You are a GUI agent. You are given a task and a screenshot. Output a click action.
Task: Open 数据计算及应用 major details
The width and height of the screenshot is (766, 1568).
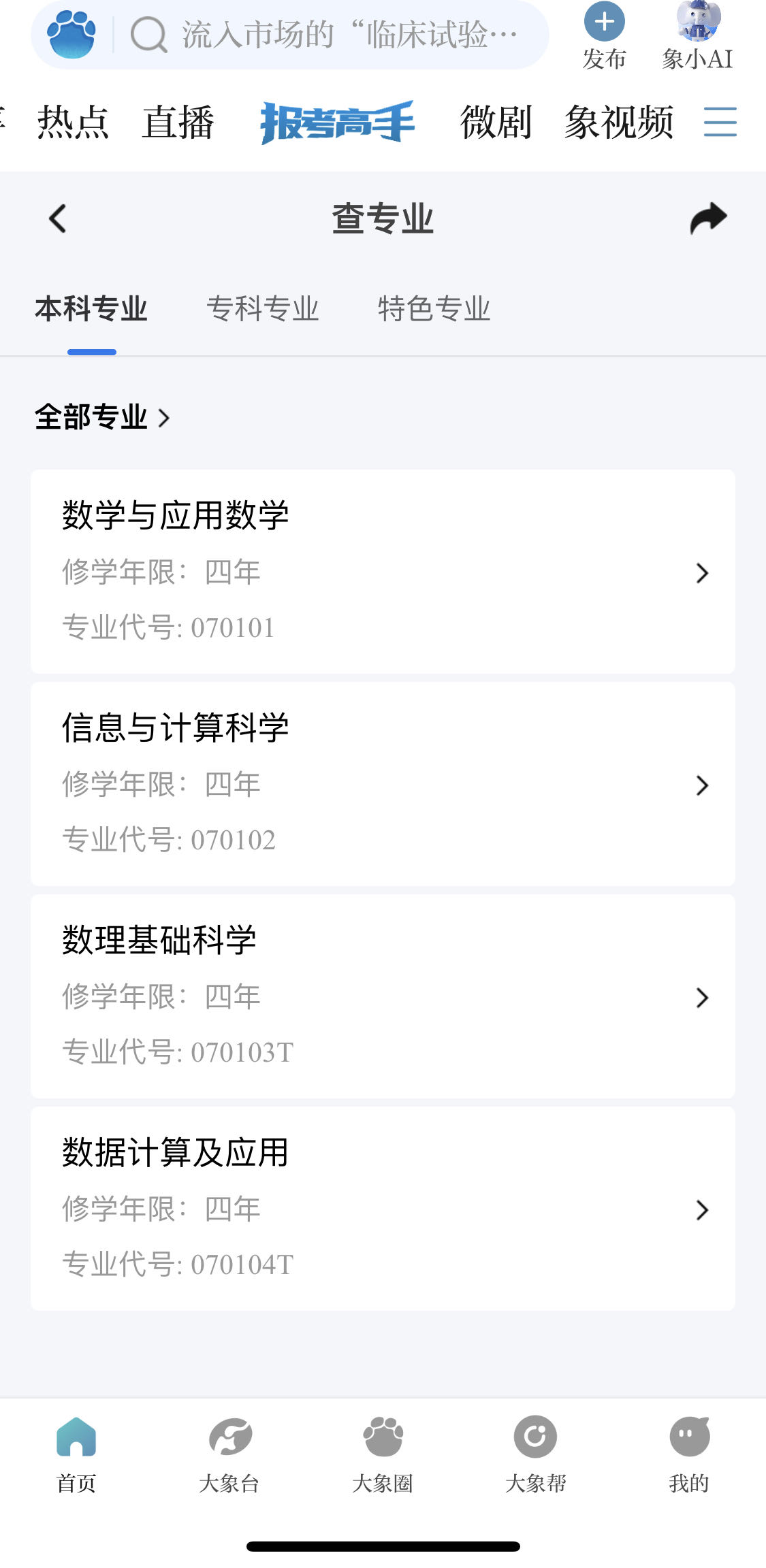click(383, 1209)
